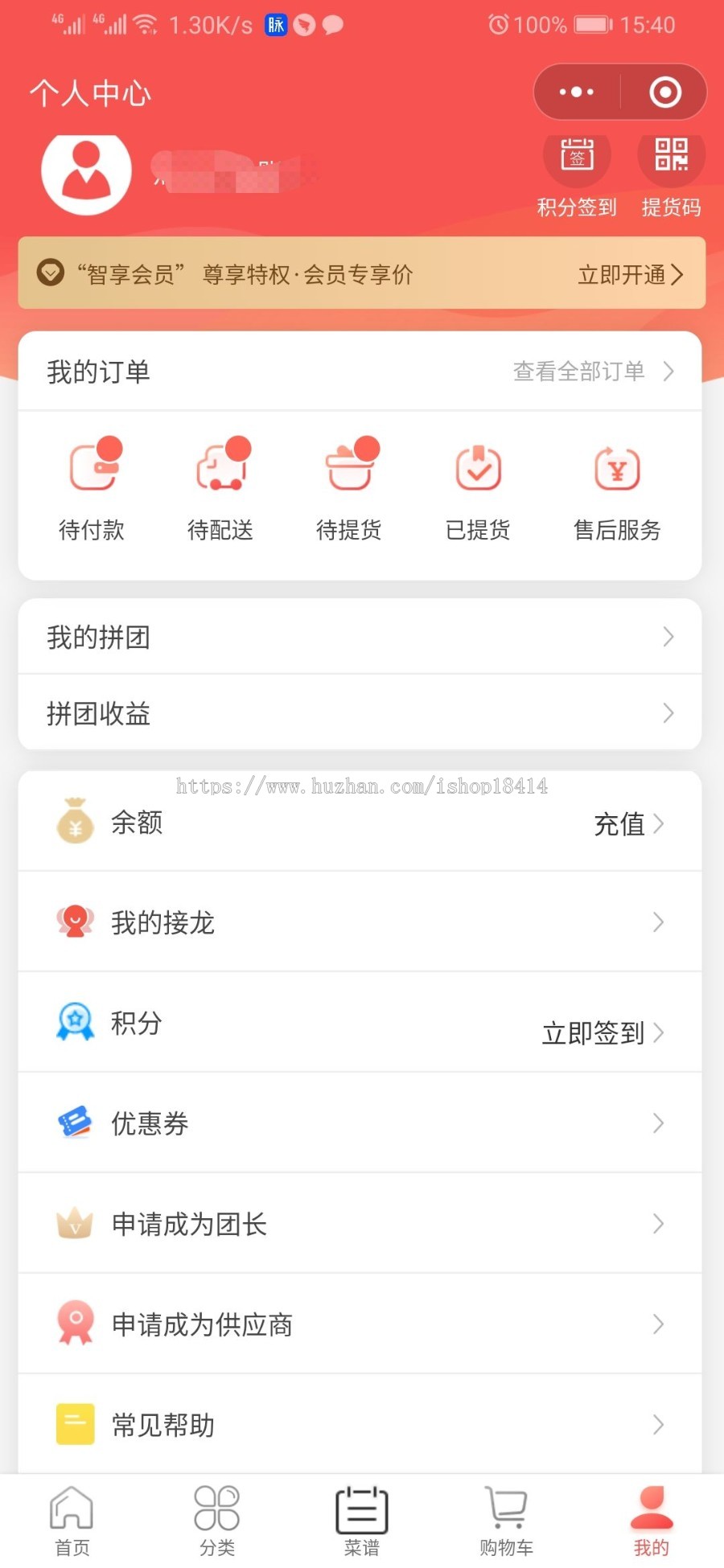Click the 查看全部订单 link

579,371
